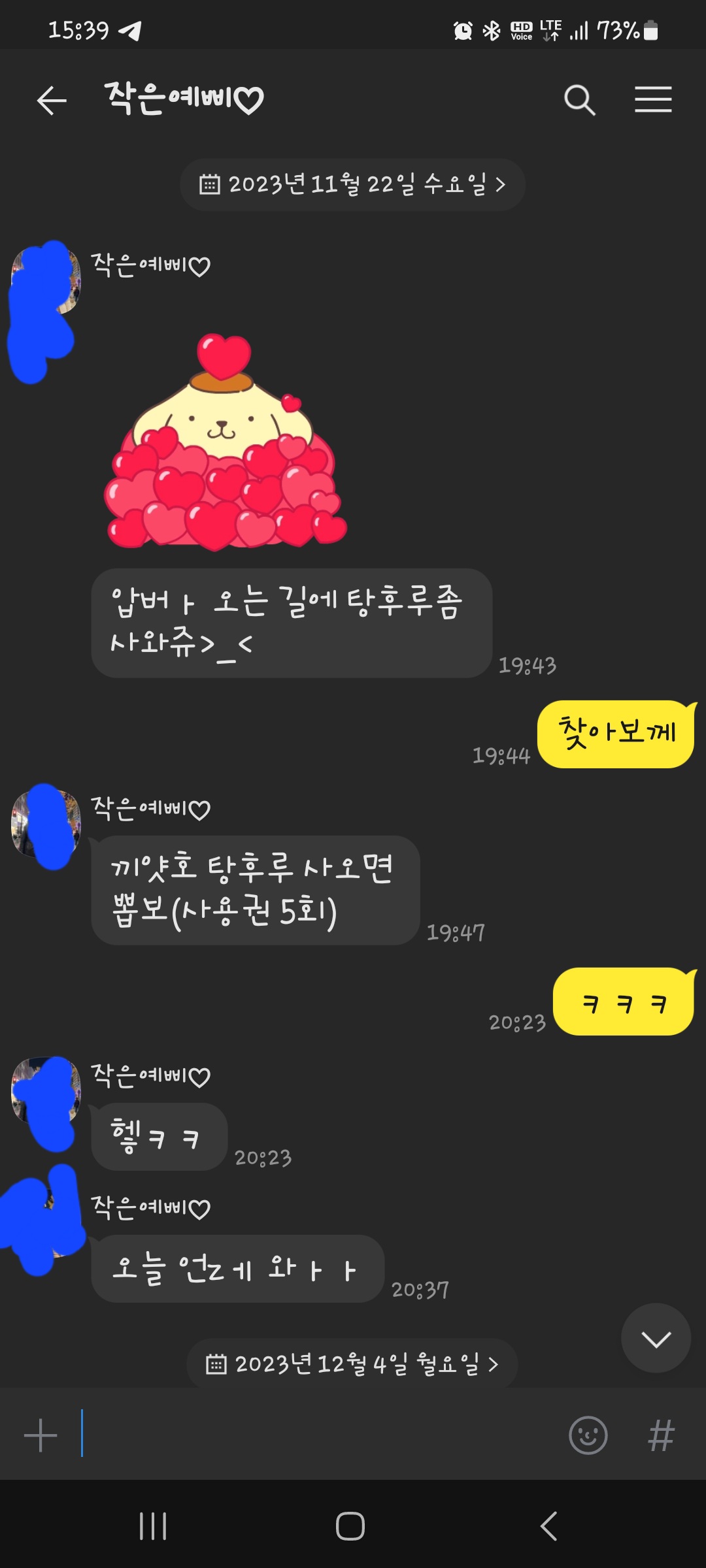
Task: Tap the hashtag search icon
Action: click(x=661, y=1435)
